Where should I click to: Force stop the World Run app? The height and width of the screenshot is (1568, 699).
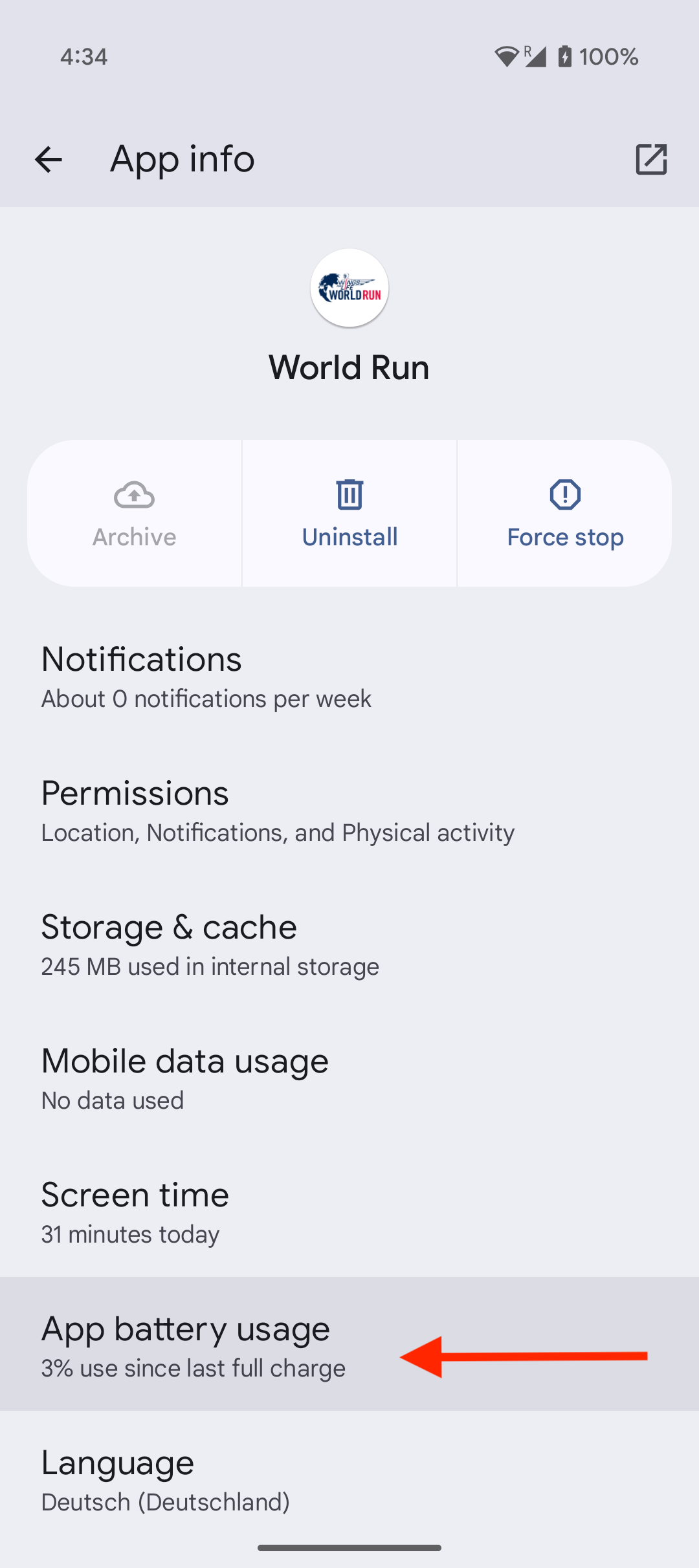(x=565, y=514)
